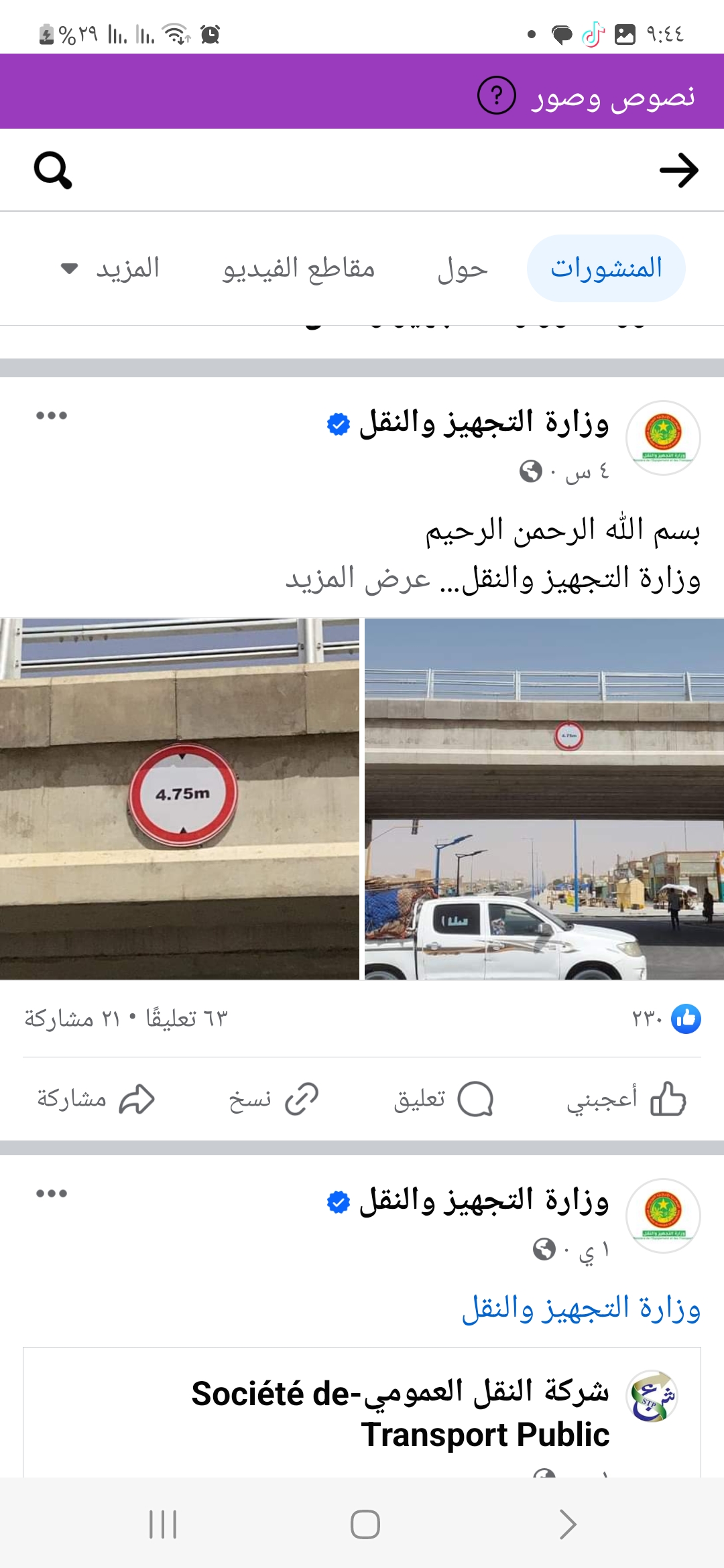The width and height of the screenshot is (724, 1568).
Task: Open the search magnifier icon
Action: pyautogui.click(x=53, y=170)
